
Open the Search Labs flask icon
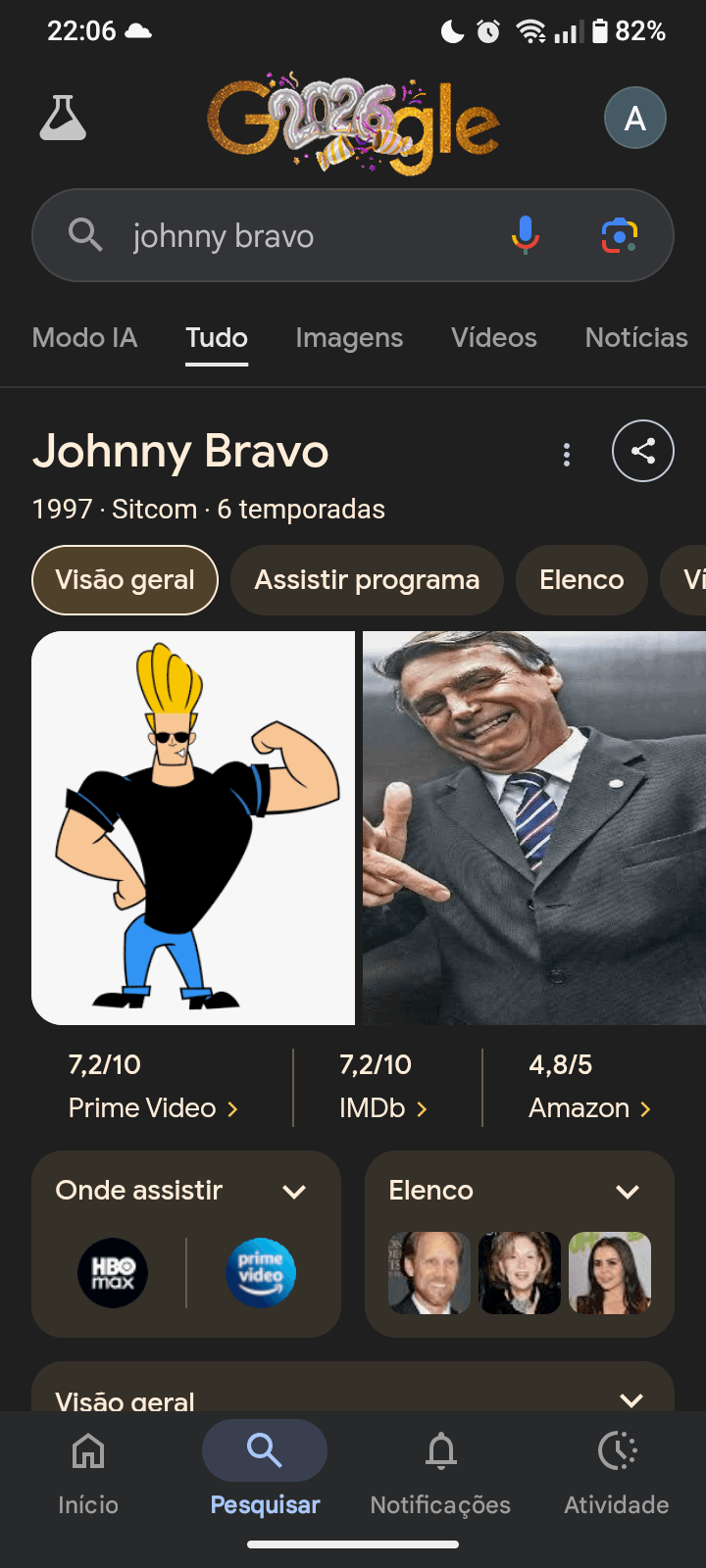pyautogui.click(x=63, y=119)
